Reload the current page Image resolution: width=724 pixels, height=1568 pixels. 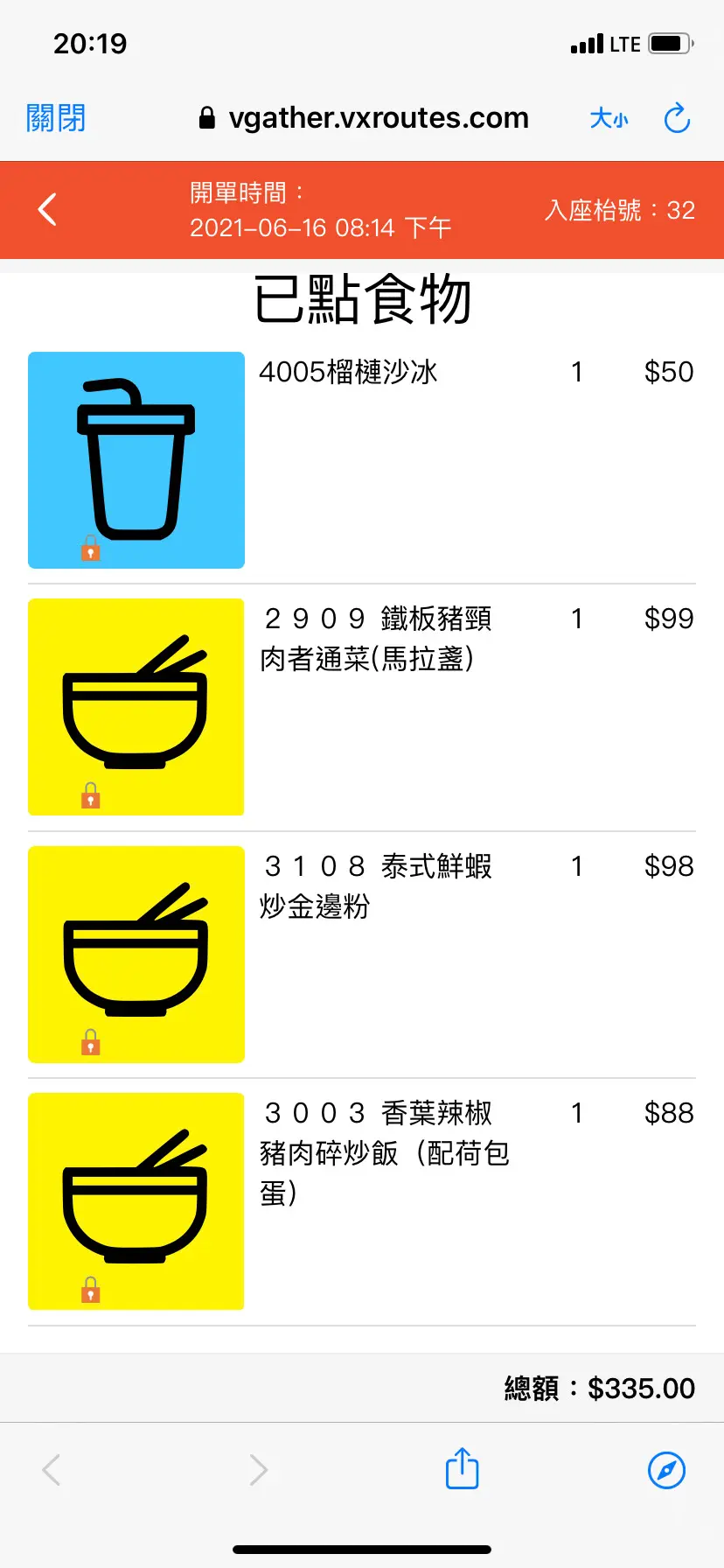(x=677, y=118)
